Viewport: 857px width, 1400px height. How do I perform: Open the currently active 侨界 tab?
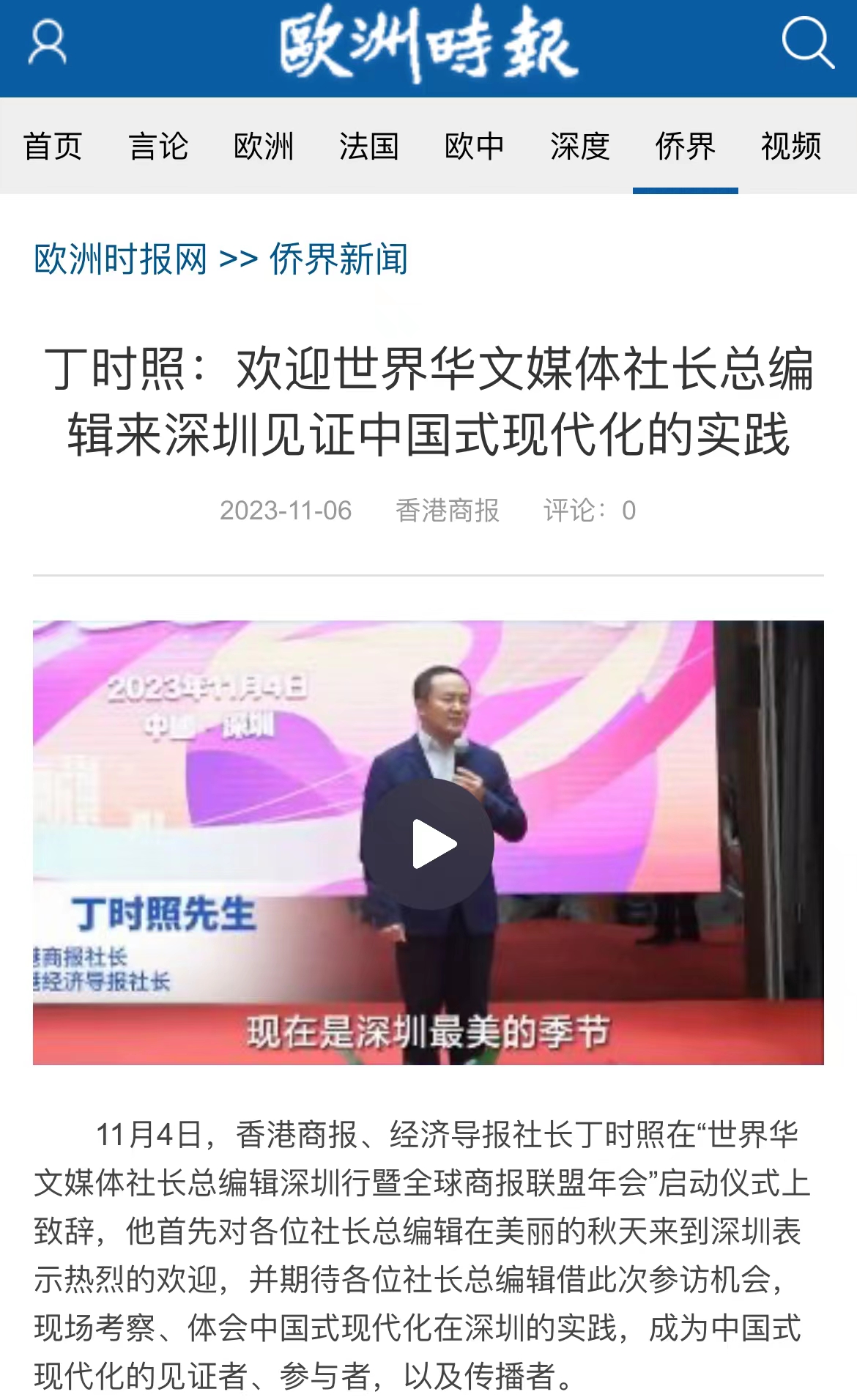coord(685,147)
